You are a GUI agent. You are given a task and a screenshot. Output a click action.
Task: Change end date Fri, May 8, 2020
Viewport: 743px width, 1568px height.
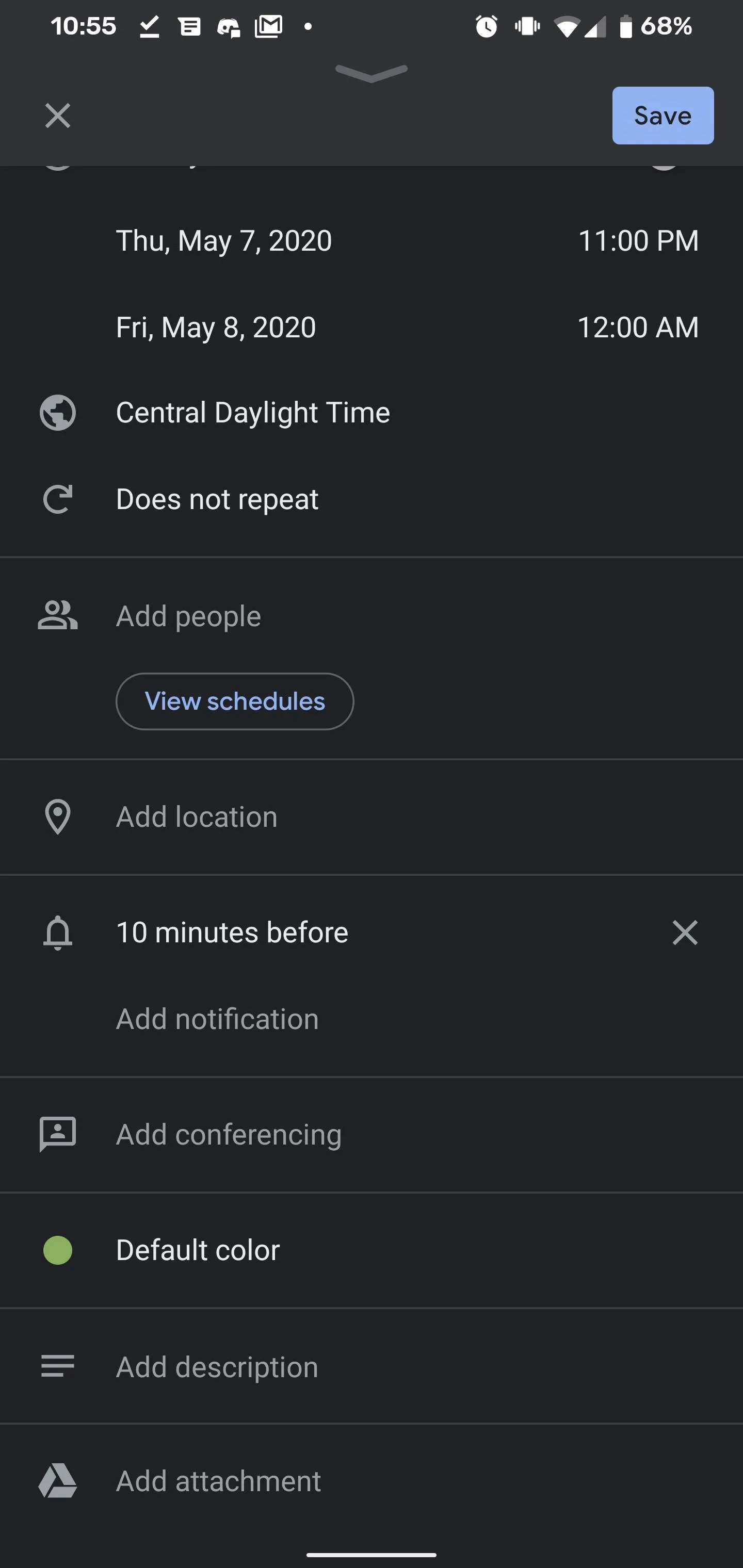216,327
